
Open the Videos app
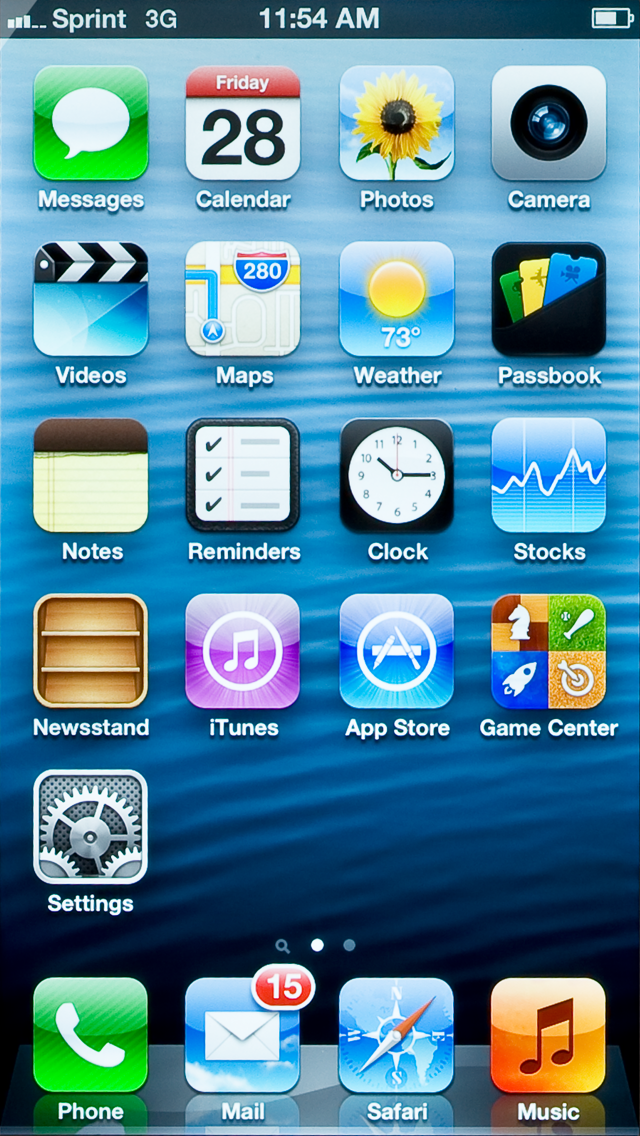tap(91, 299)
